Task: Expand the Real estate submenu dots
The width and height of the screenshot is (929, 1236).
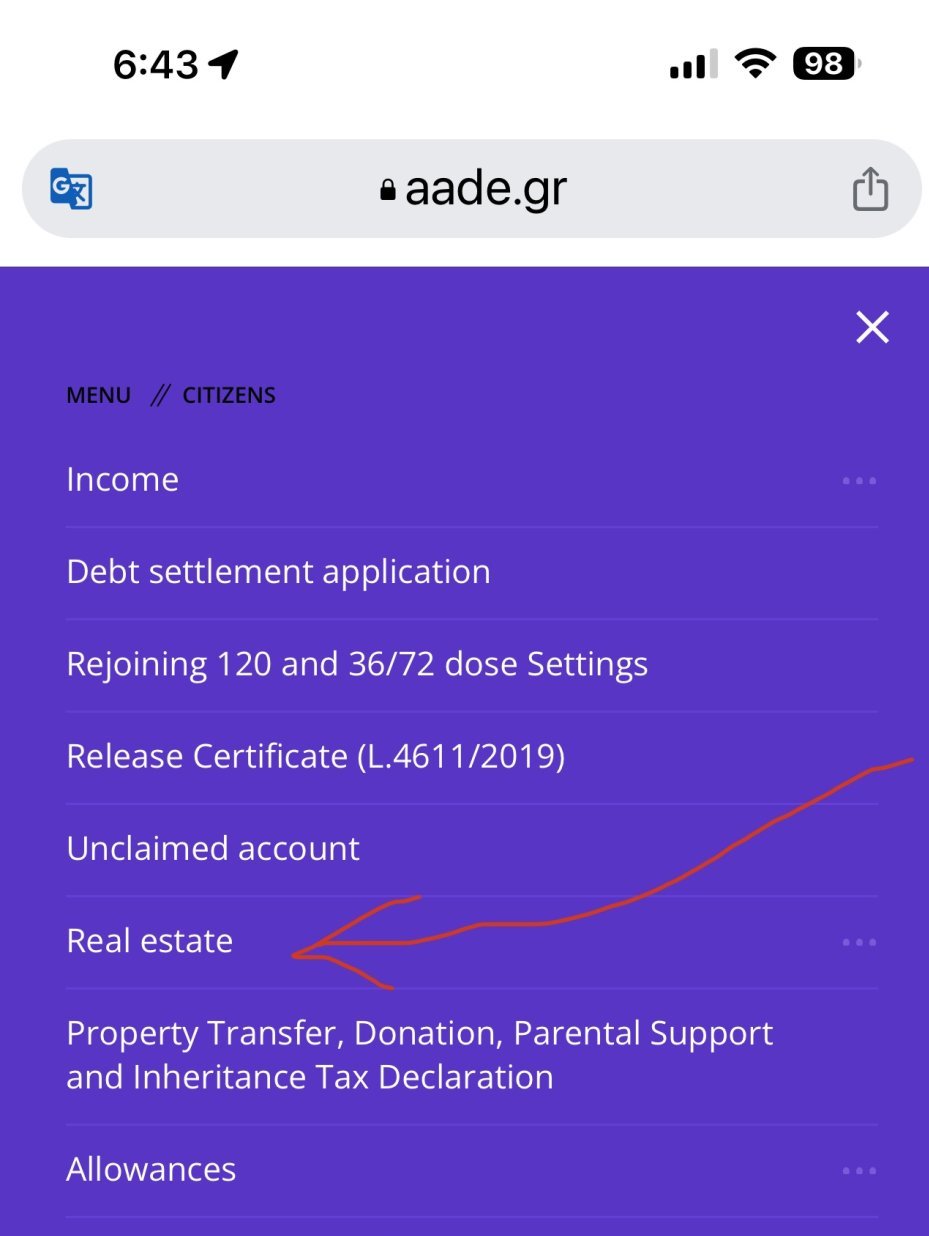Action: (859, 942)
